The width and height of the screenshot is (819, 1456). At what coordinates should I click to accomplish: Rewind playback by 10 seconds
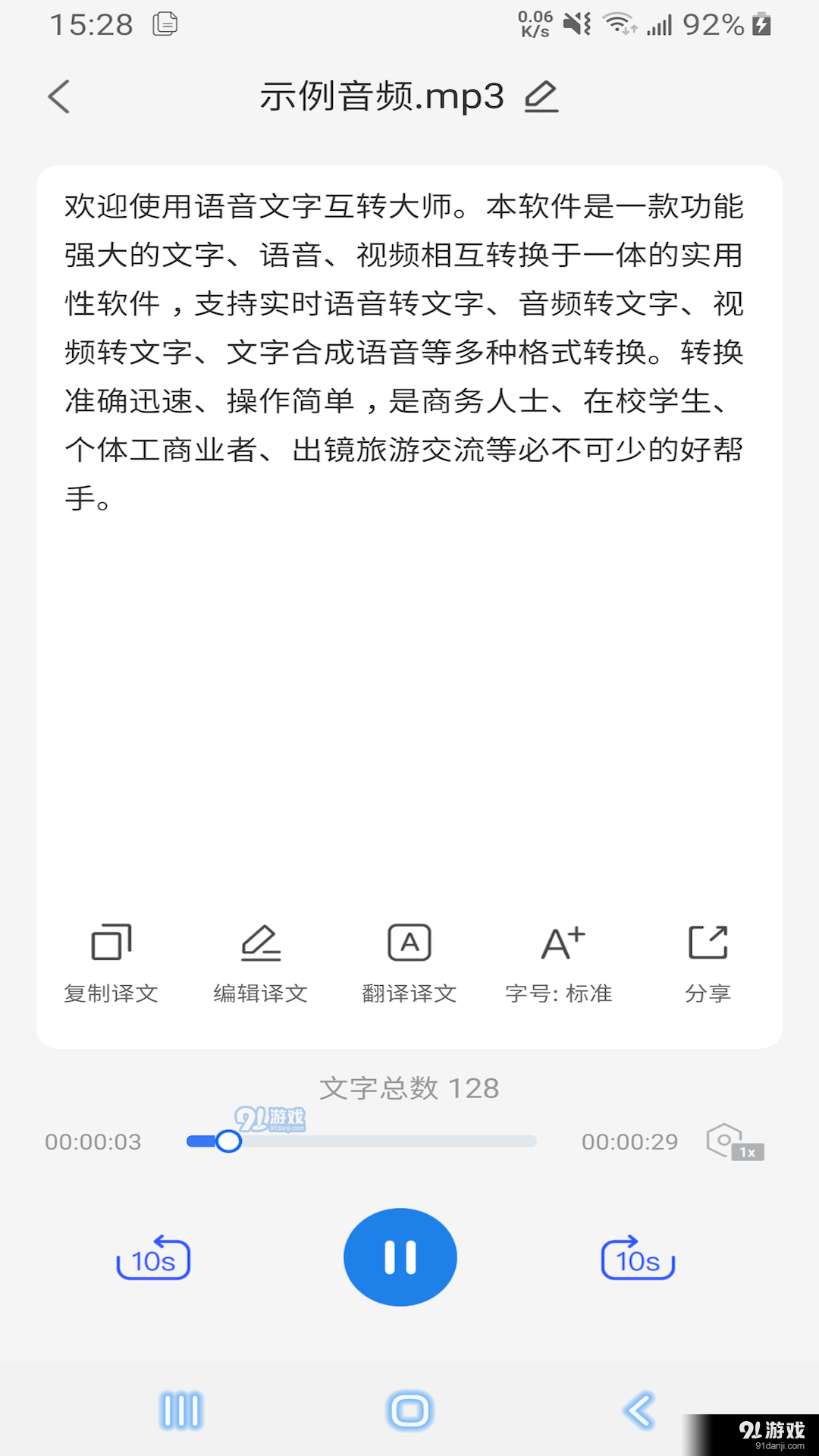click(153, 1257)
